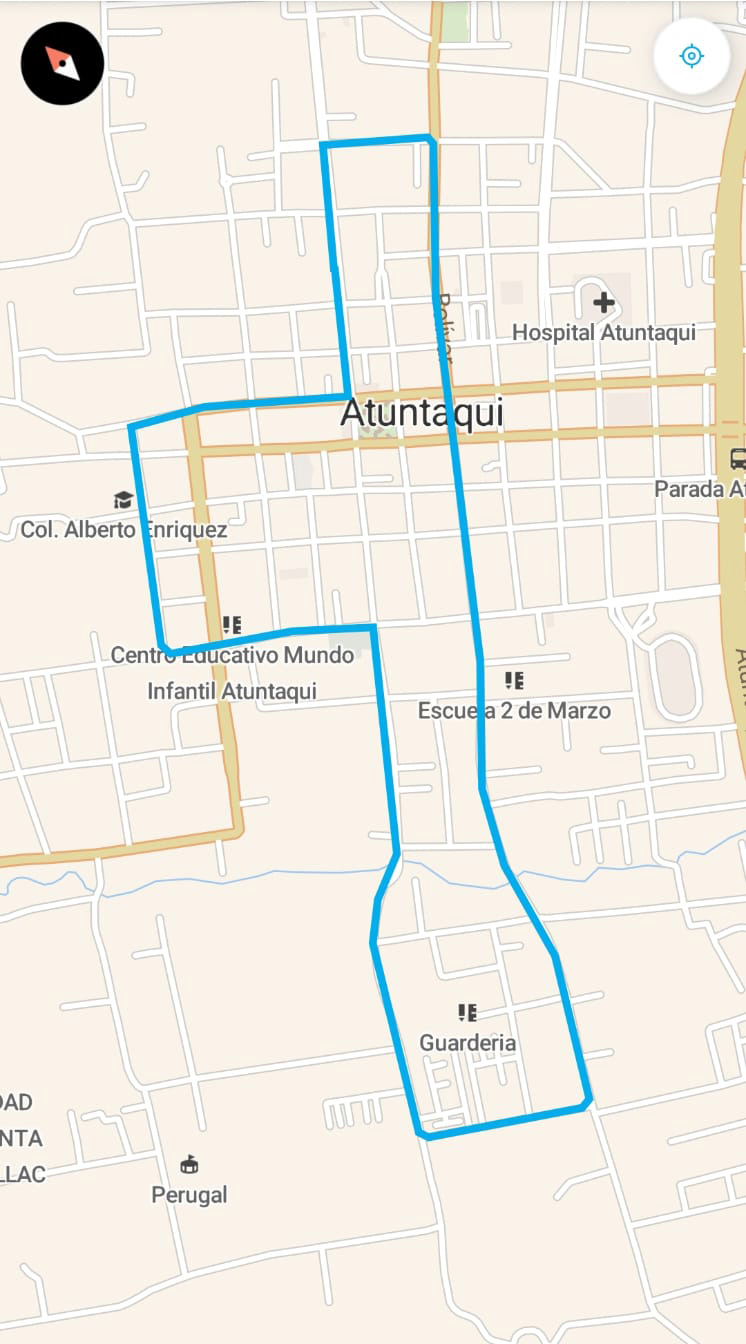This screenshot has width=746, height=1344.
Task: Center the map on my location
Action: click(691, 56)
